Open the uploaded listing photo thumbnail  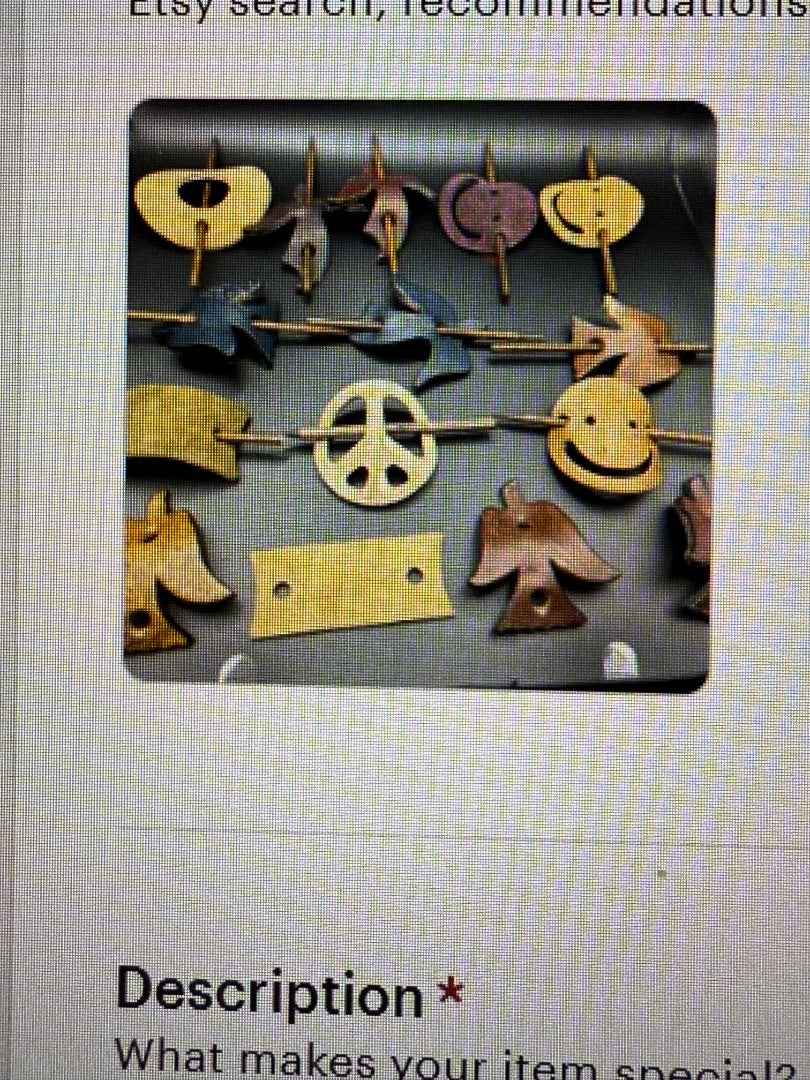coord(418,395)
